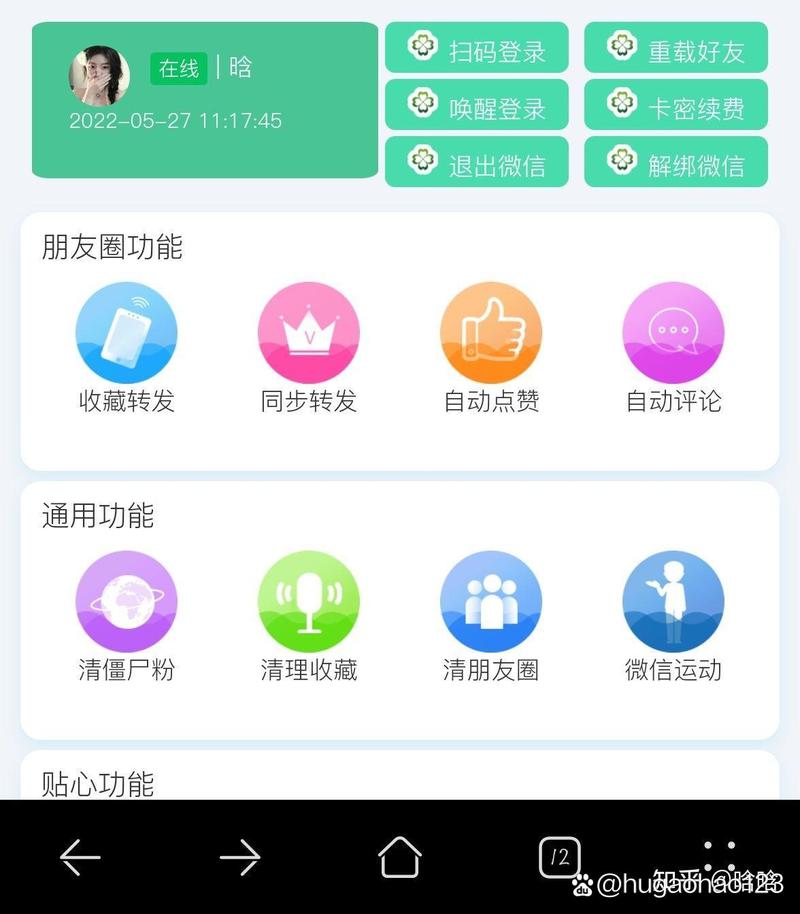Select 重载好友 to reload friends
Image resolution: width=800 pixels, height=914 pixels.
point(676,49)
